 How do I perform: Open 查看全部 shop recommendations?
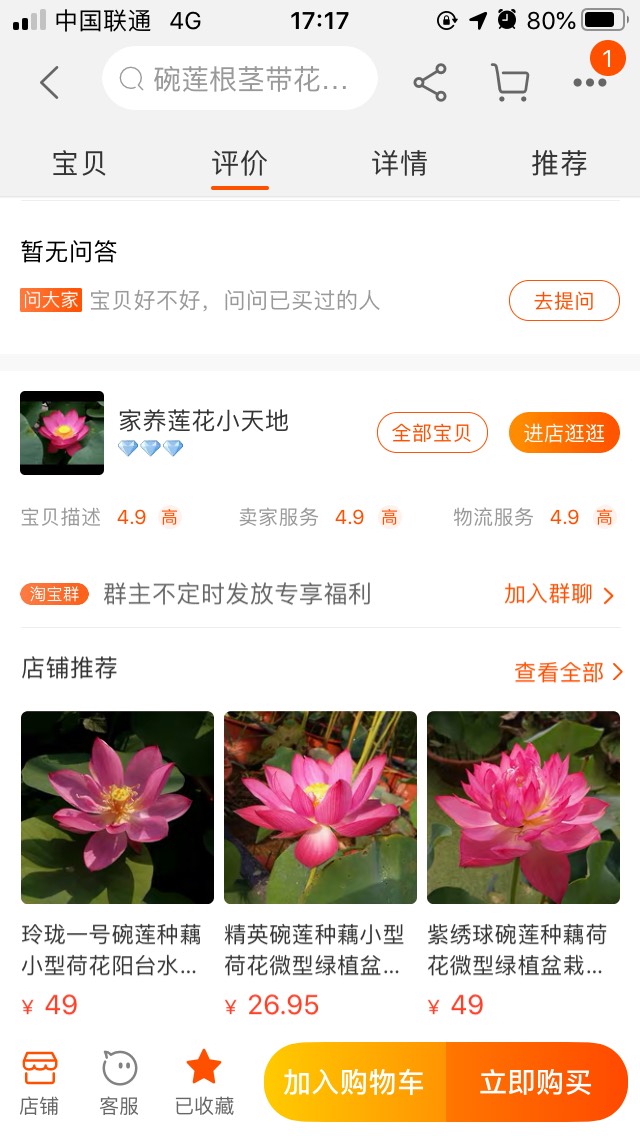pyautogui.click(x=568, y=672)
